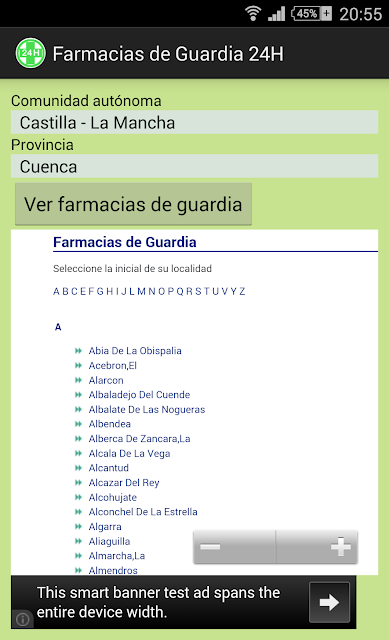
Task: Tap Alconchel De La Estrella
Action: pos(143,512)
